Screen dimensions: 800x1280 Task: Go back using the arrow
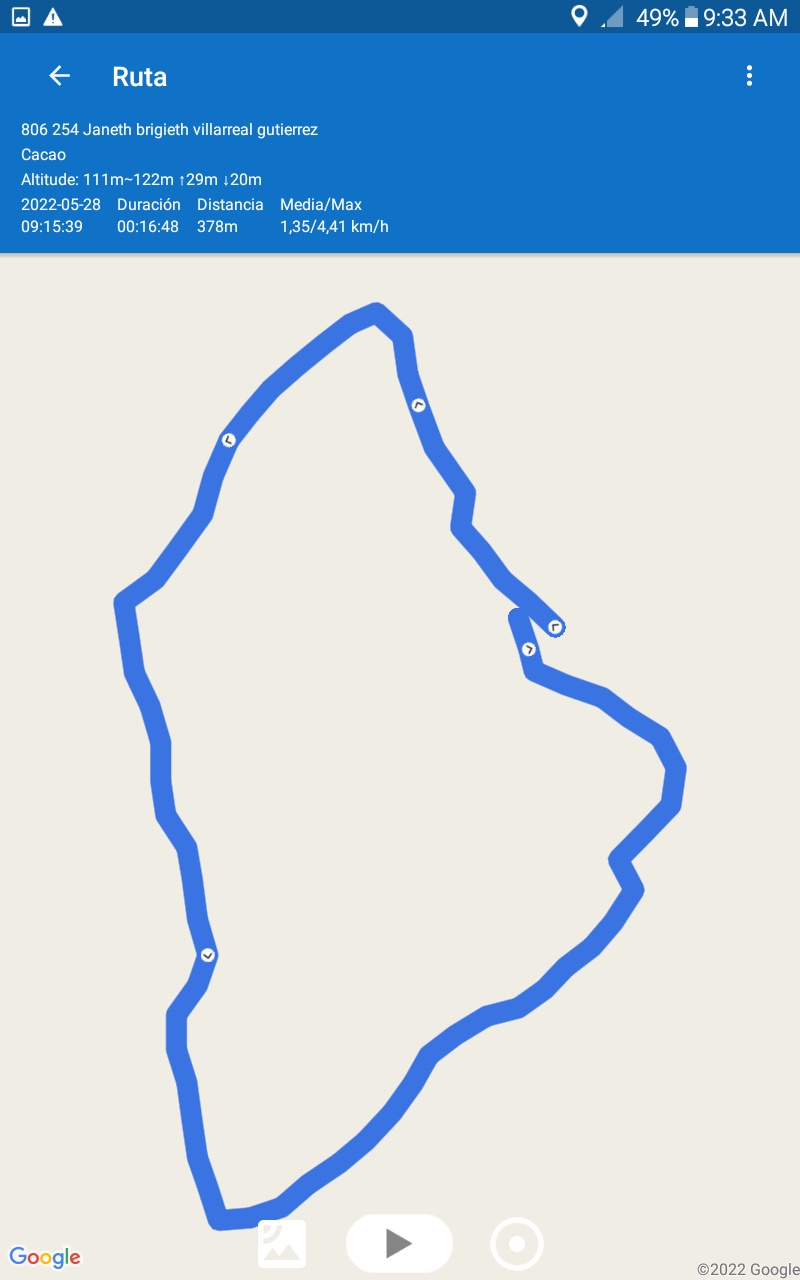60,76
